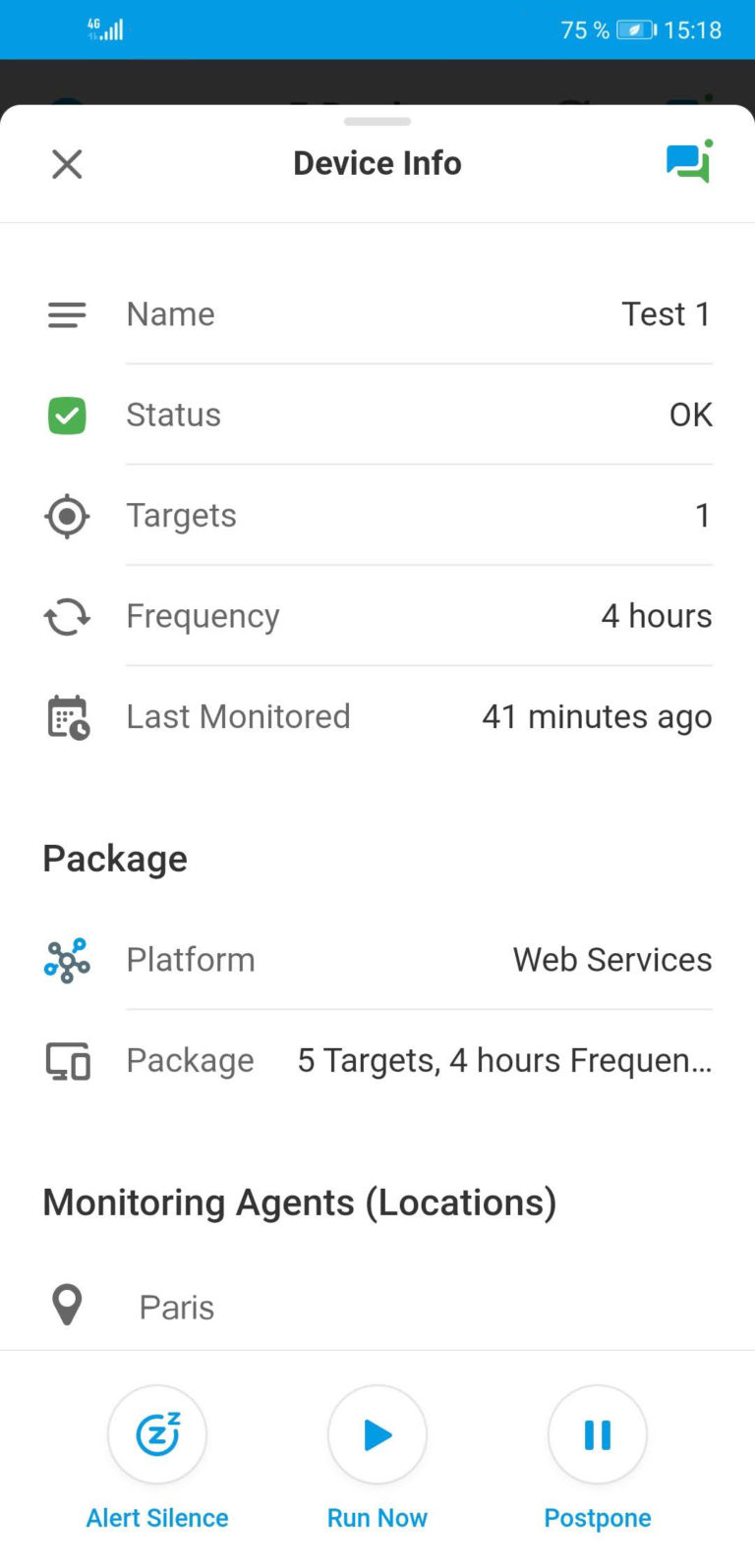The height and width of the screenshot is (1568, 755).
Task: Click the Paris location pin icon
Action: tap(66, 1304)
